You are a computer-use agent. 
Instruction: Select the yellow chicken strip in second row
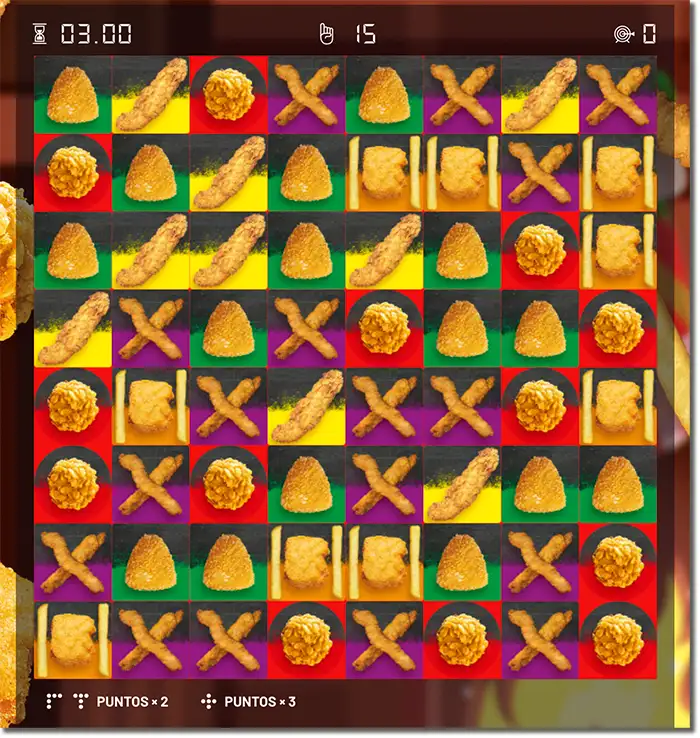coord(229,173)
